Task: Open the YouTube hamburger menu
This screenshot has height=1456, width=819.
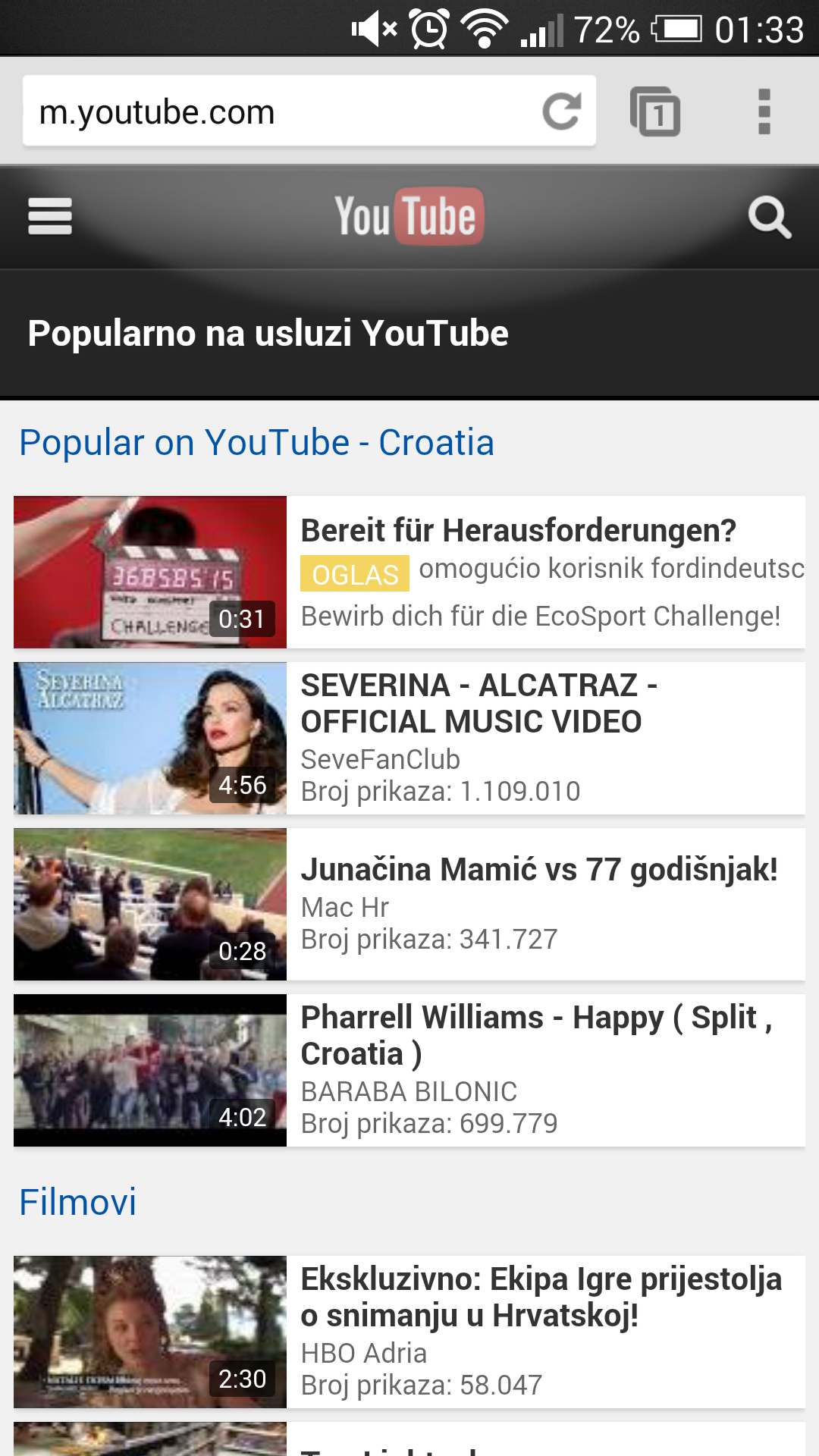Action: [50, 217]
